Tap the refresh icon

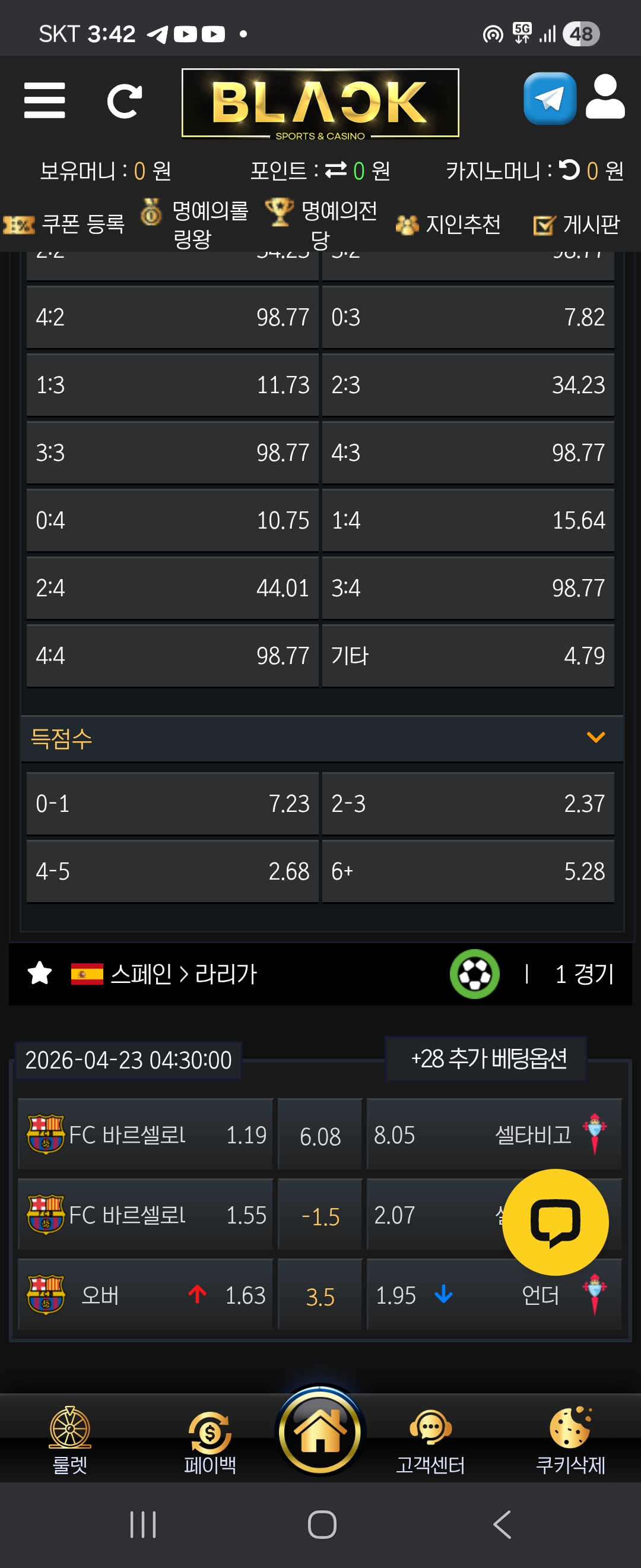124,100
